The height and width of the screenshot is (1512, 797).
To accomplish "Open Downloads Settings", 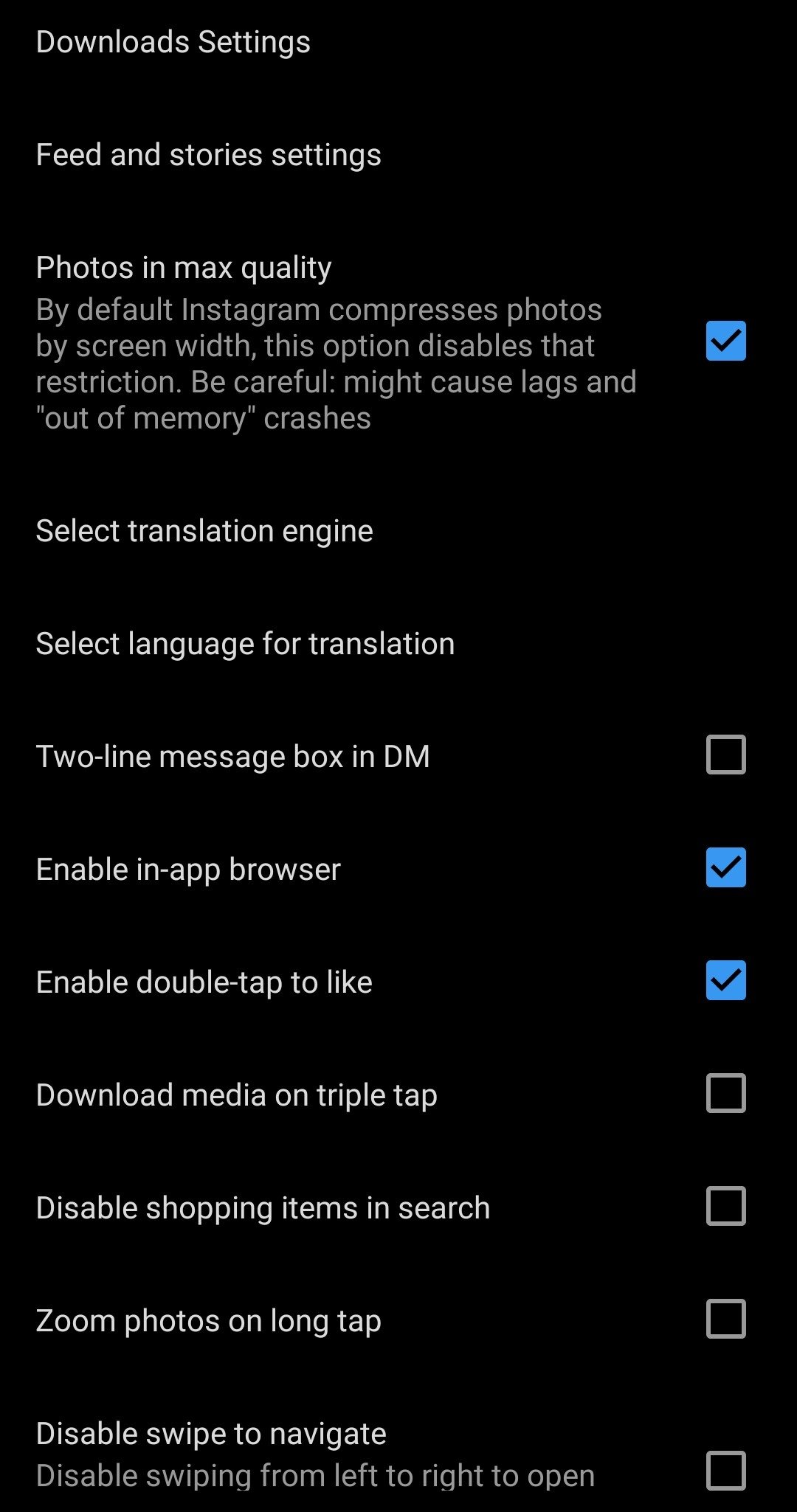I will pyautogui.click(x=398, y=42).
